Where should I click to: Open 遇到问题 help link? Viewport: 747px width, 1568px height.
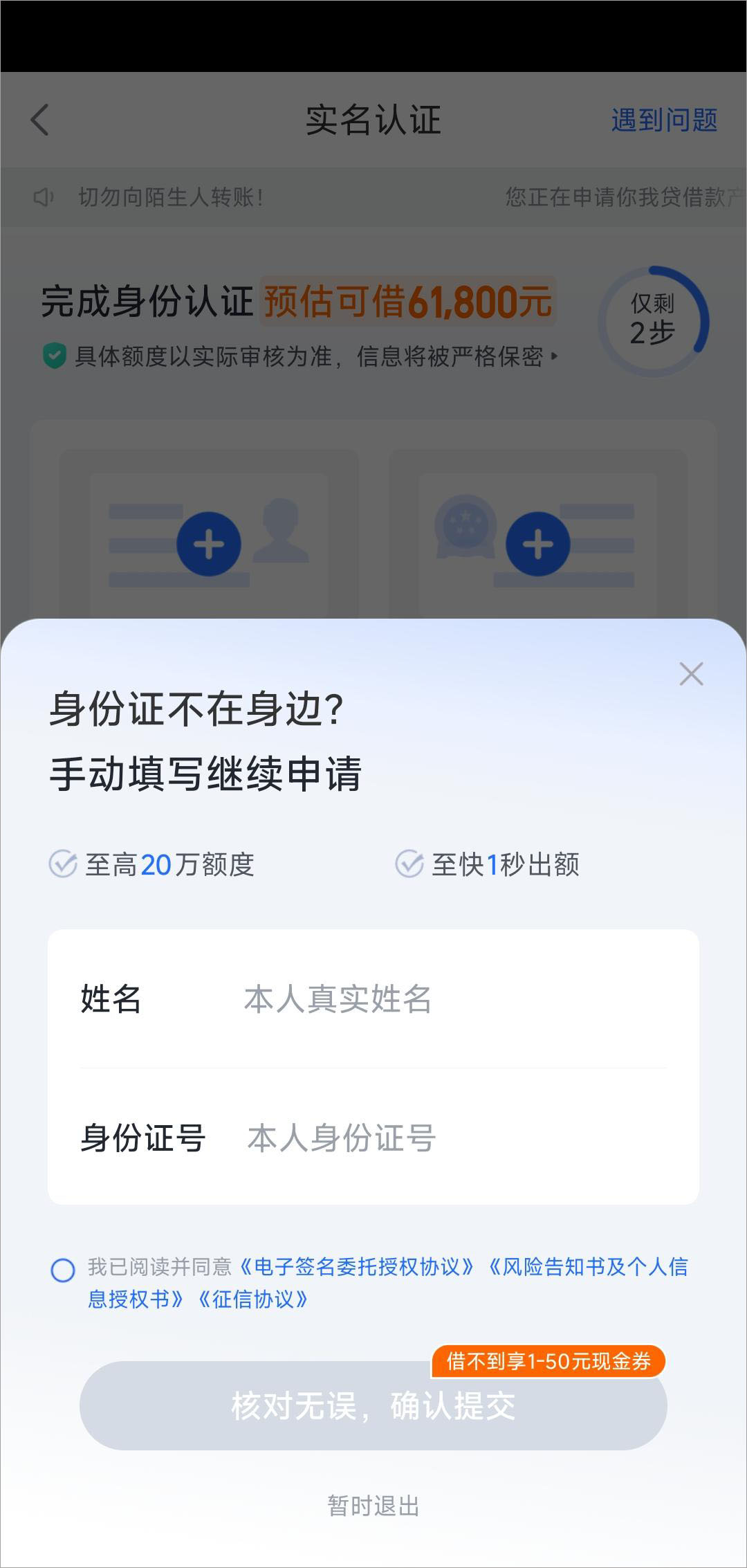664,120
